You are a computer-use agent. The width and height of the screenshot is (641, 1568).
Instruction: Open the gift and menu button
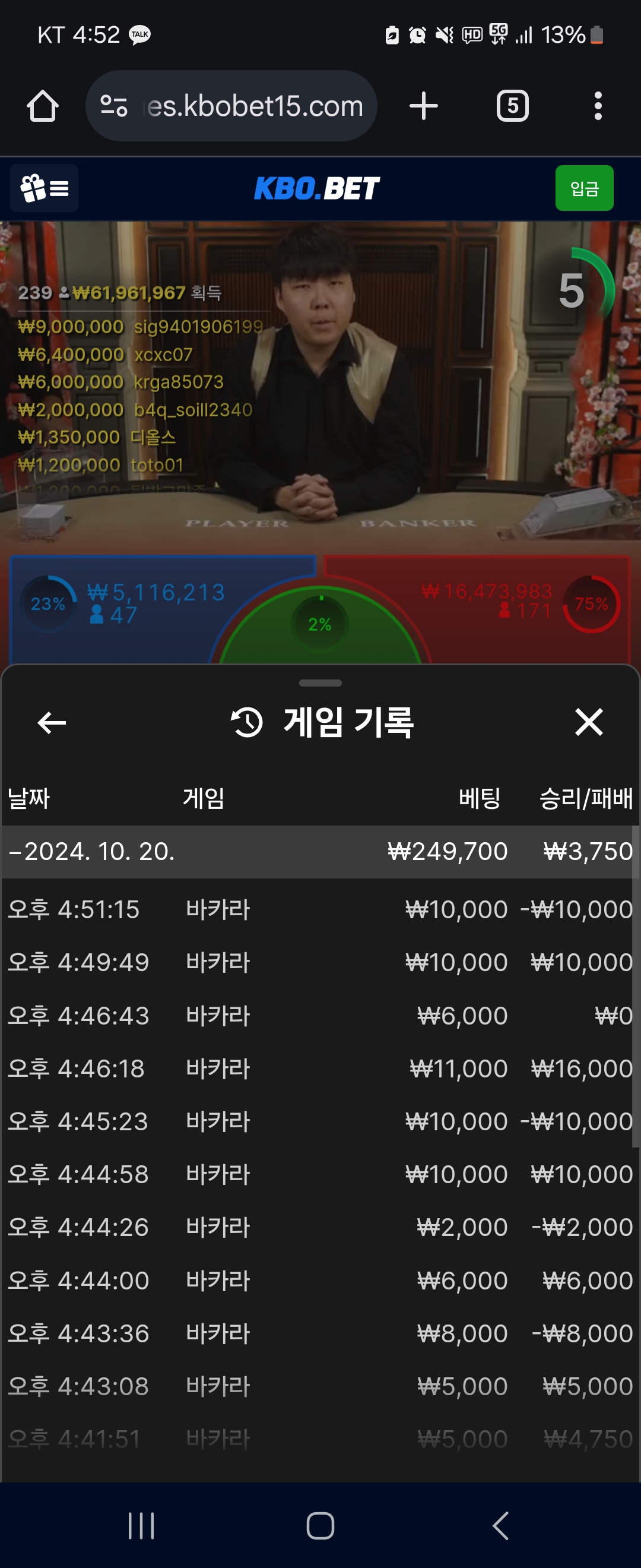coord(45,188)
